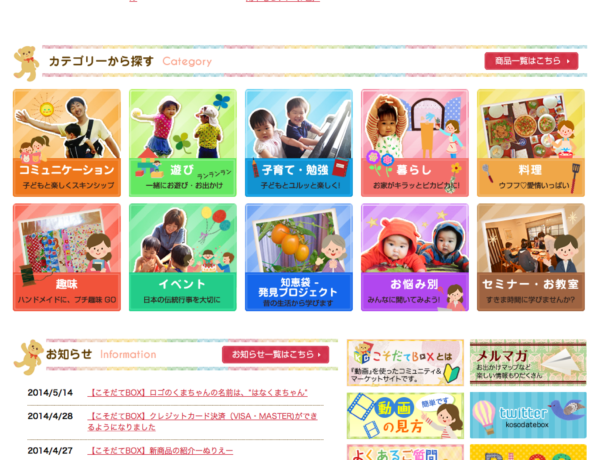Select the 趣味 category tile
Screen dimensions: 600x460
67,257
